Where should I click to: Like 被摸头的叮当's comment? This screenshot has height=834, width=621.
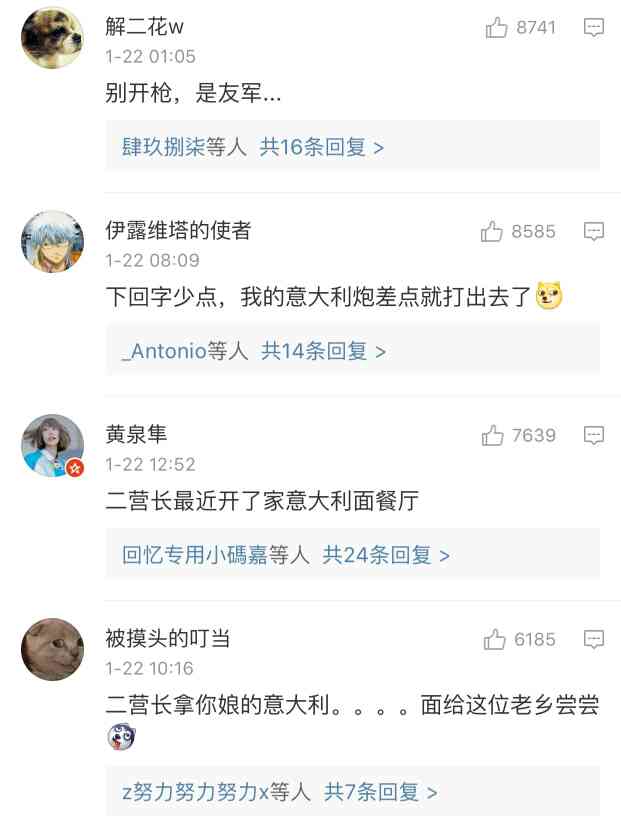[495, 640]
